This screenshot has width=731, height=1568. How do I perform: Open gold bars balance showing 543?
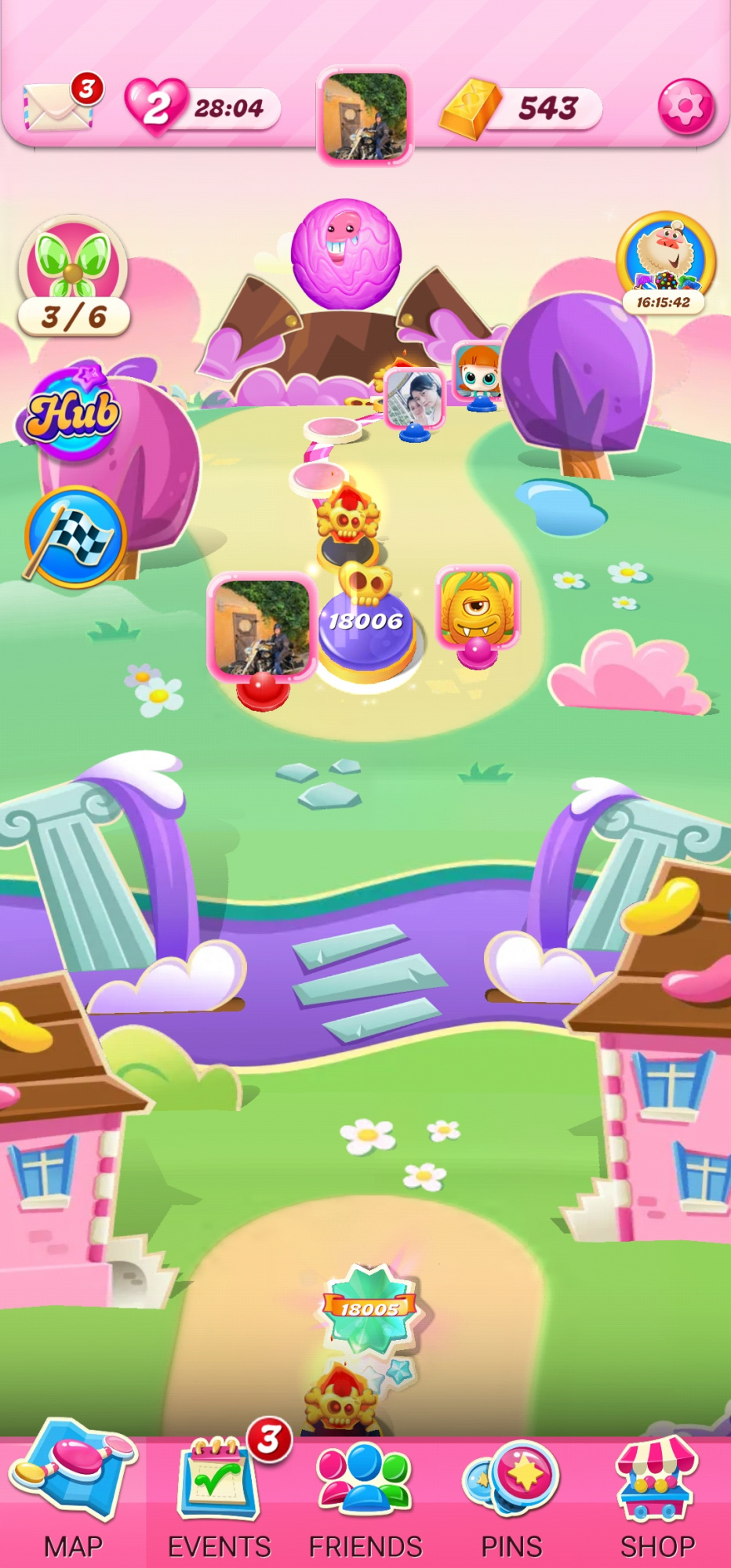click(521, 108)
